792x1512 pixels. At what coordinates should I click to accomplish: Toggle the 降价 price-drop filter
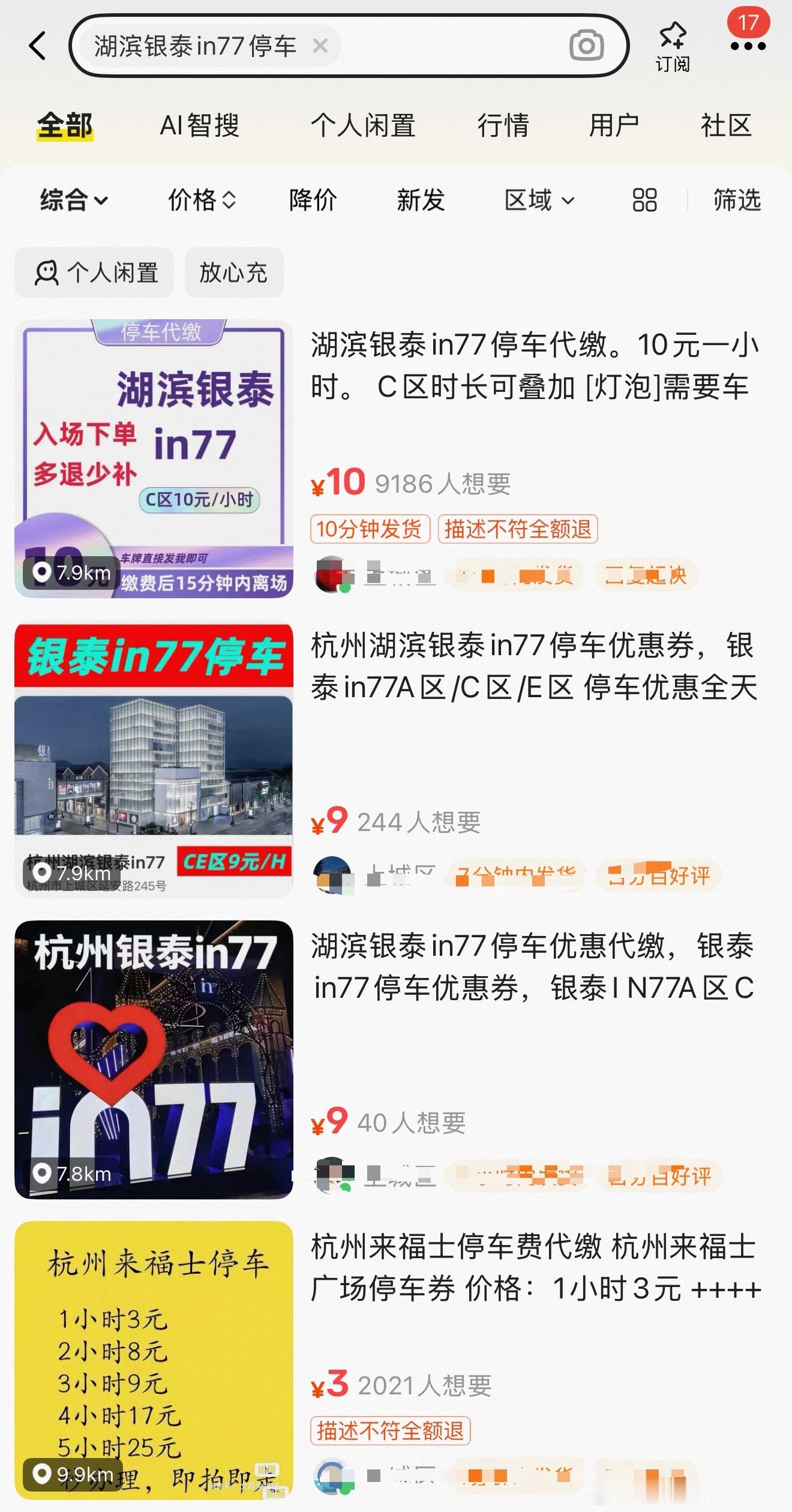point(312,200)
